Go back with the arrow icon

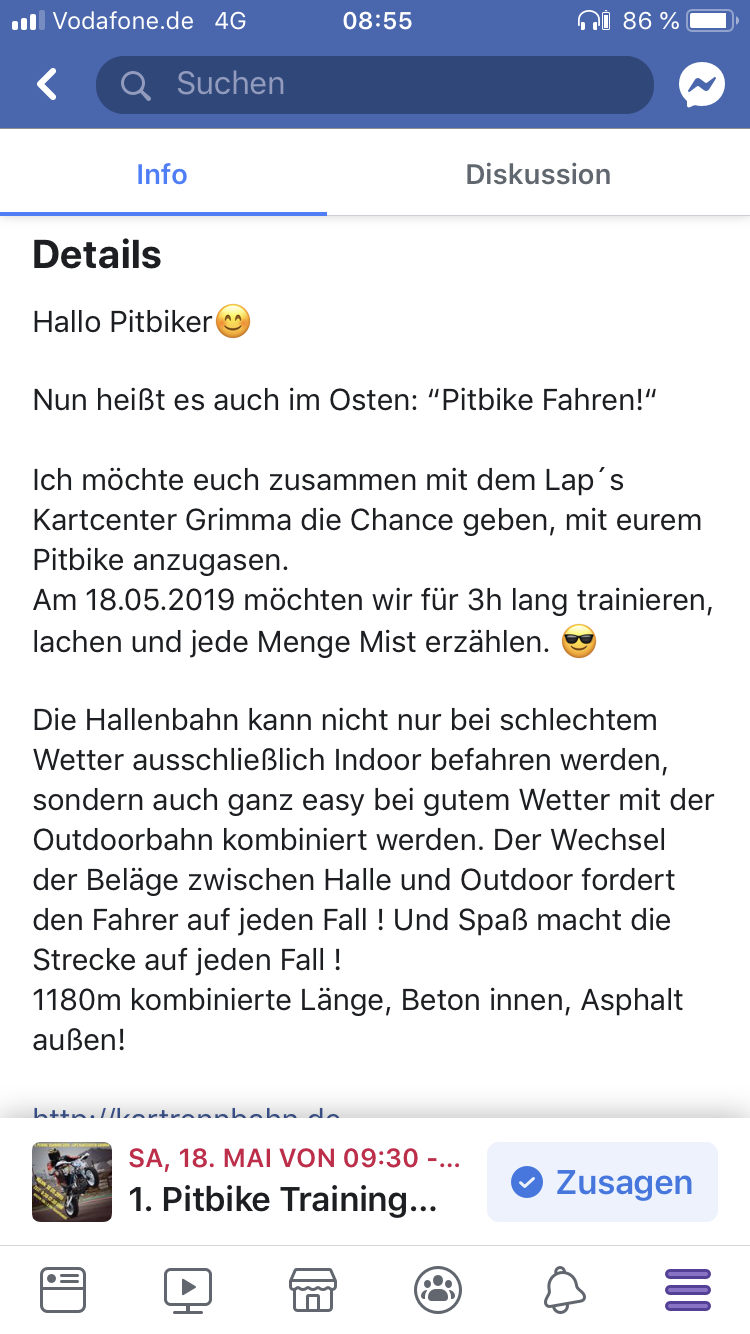tap(47, 84)
